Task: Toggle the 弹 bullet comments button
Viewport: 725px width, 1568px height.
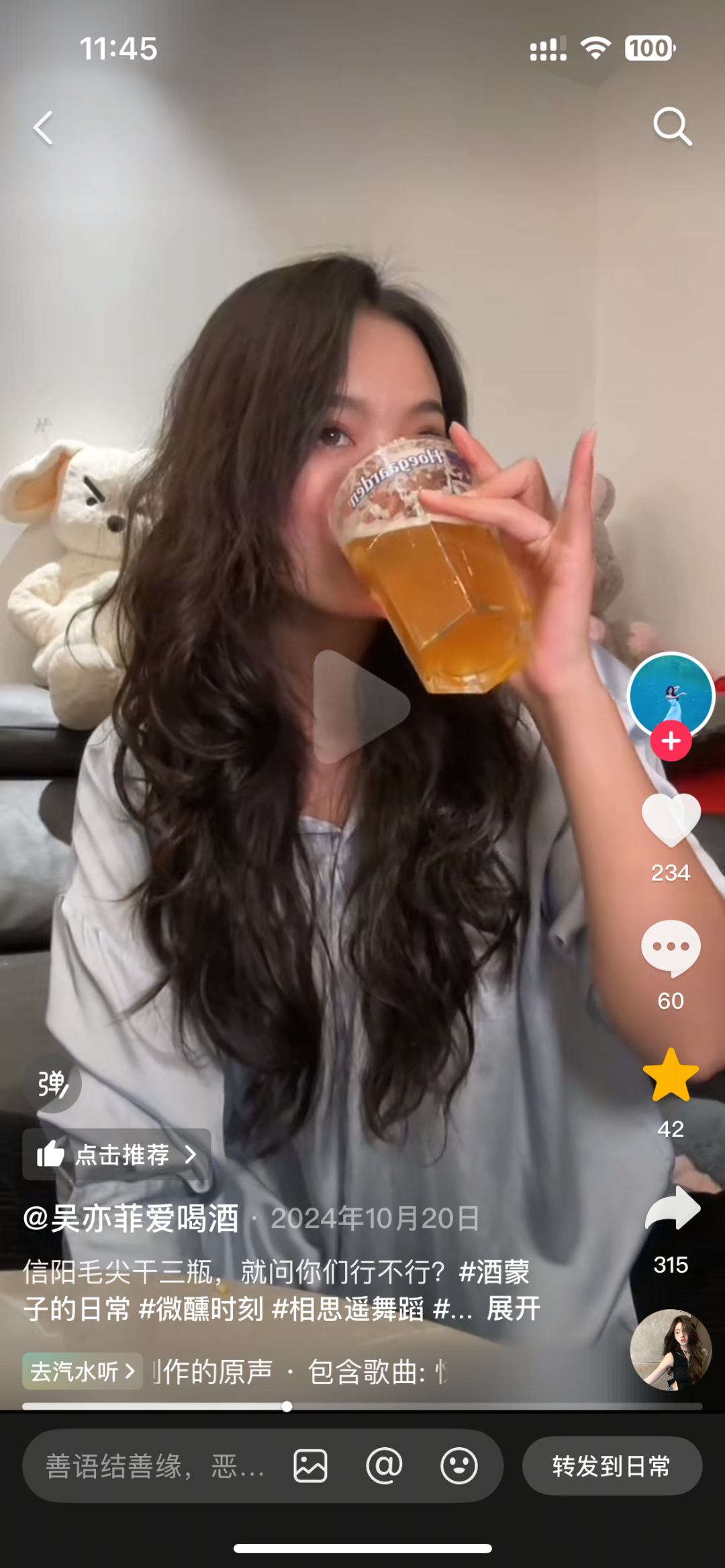Action: (x=52, y=1084)
